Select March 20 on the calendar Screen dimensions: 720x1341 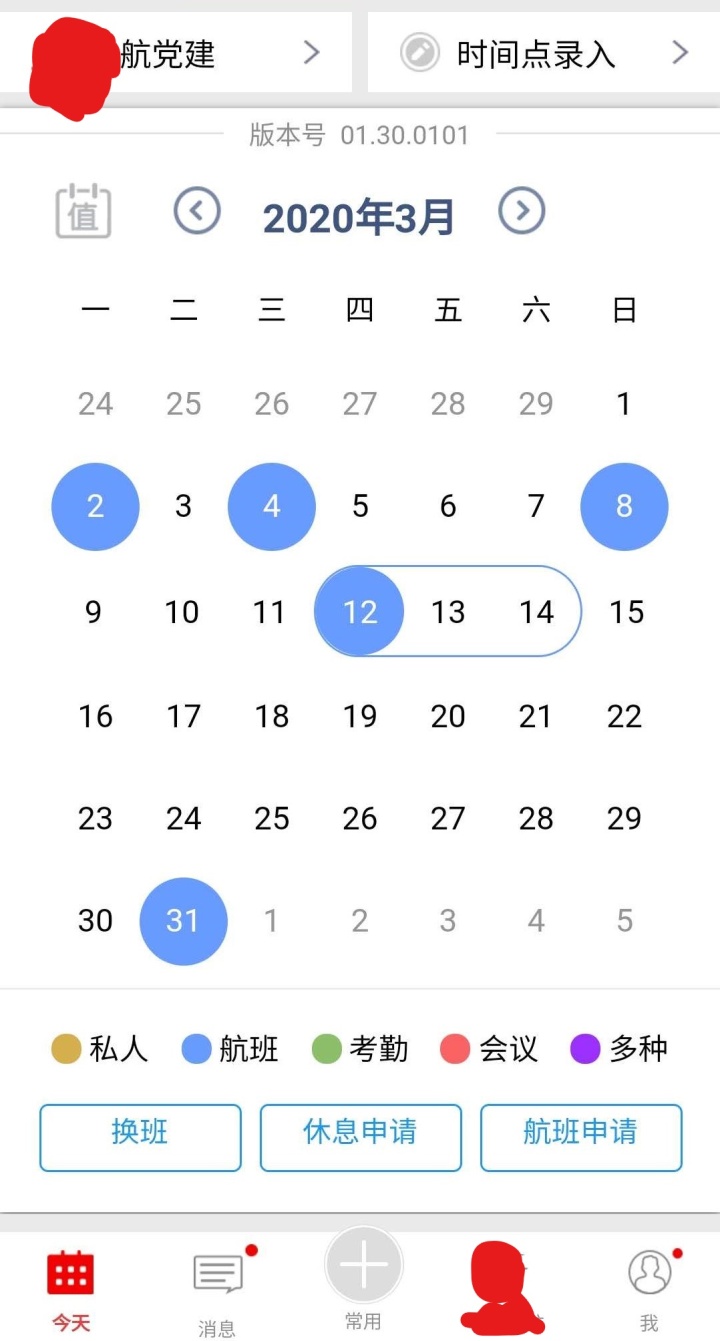tap(448, 716)
